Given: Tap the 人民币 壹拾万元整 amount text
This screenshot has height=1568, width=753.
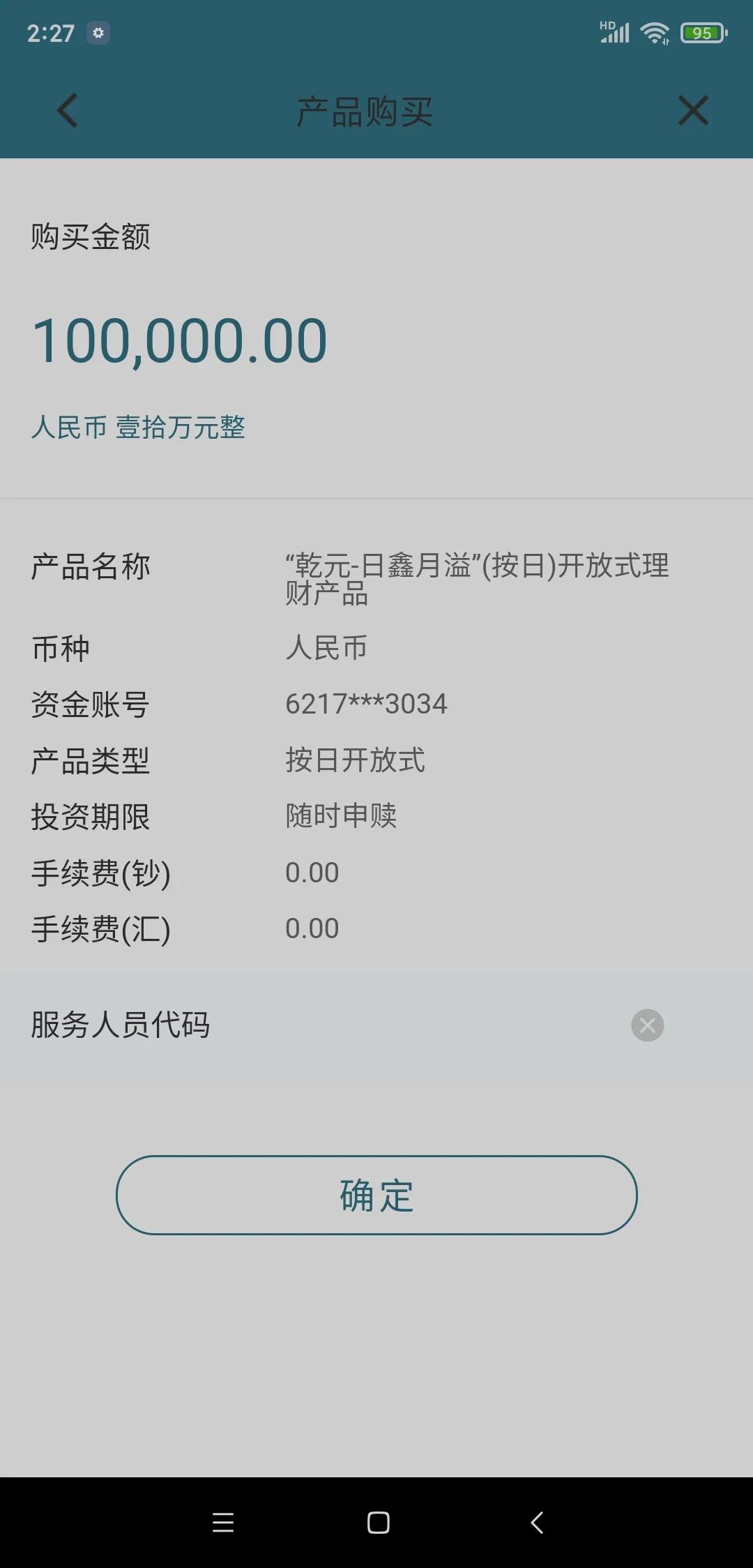Looking at the screenshot, I should pyautogui.click(x=139, y=429).
